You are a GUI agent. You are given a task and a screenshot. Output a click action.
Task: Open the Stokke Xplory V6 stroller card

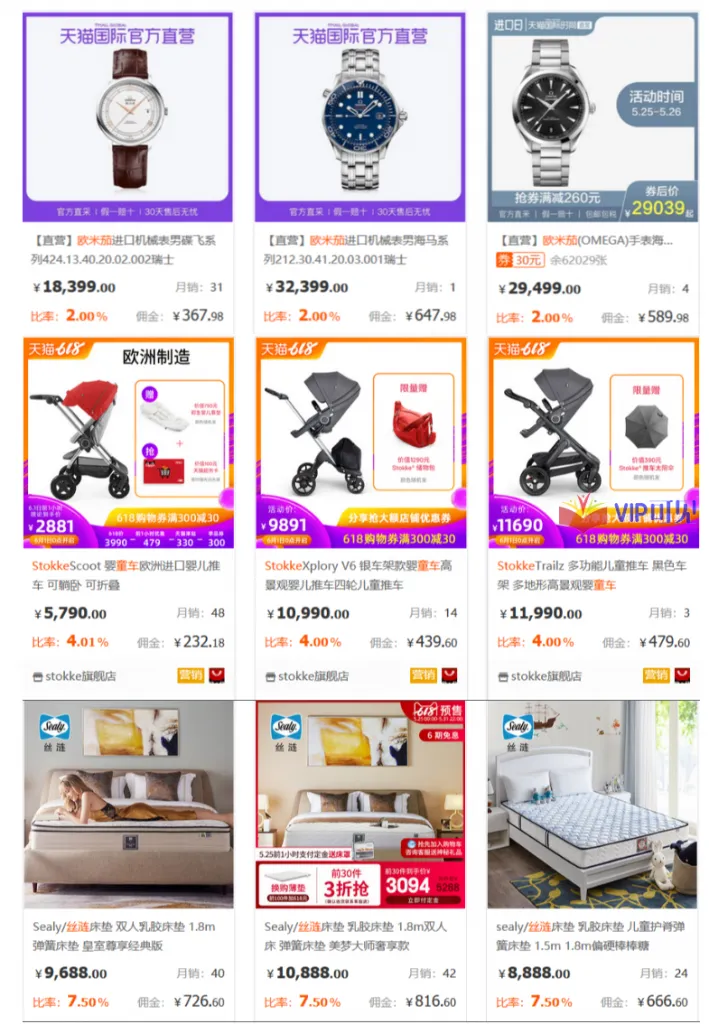point(360,443)
